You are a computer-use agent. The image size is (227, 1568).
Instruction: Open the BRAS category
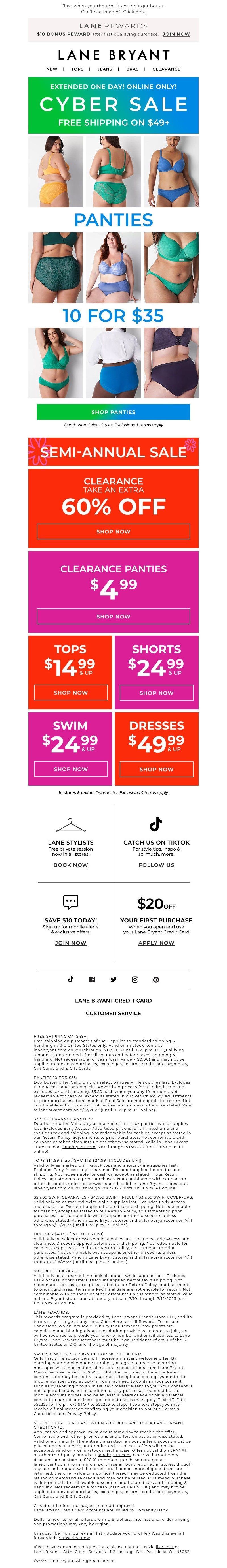[133, 69]
